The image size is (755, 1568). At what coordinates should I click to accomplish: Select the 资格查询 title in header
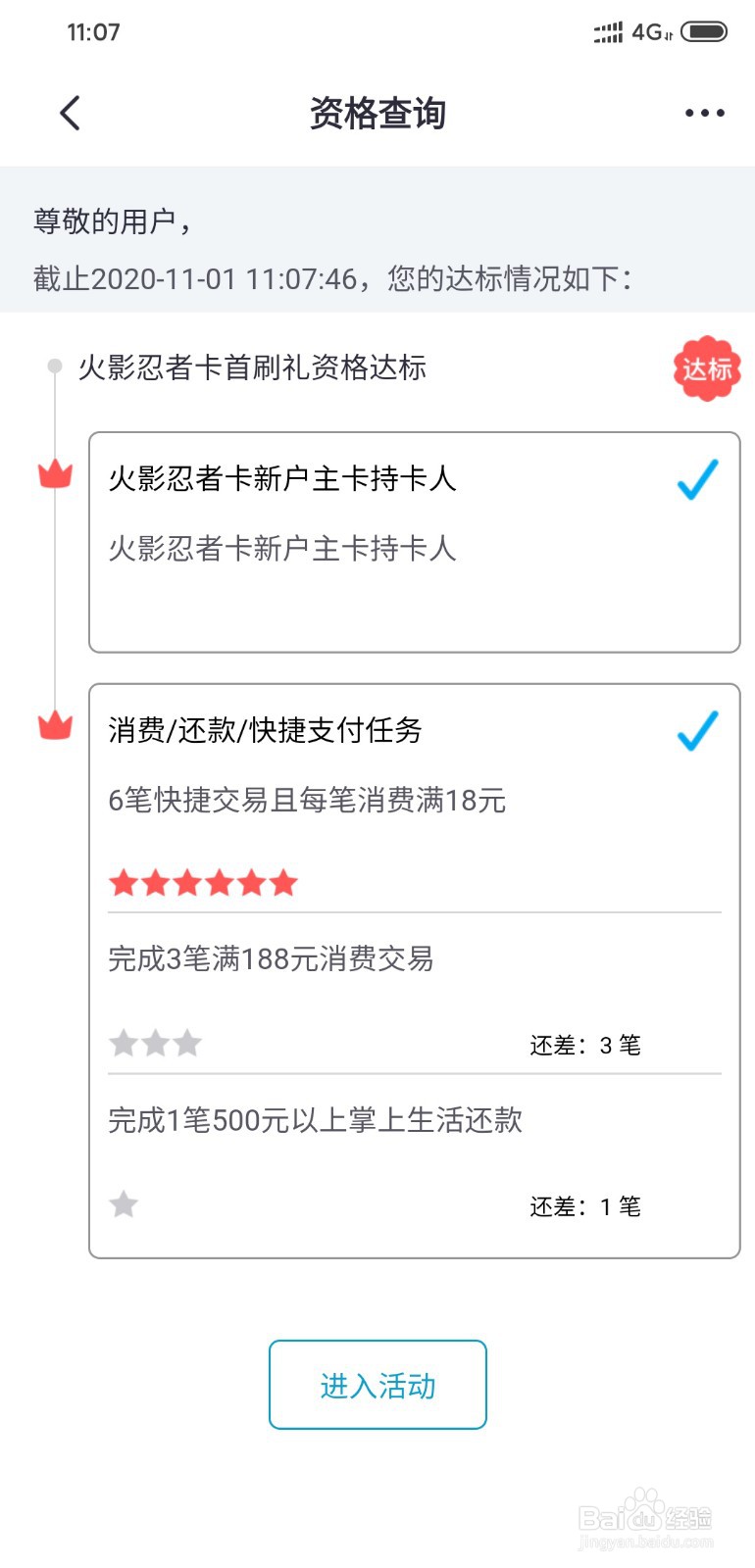pos(377,113)
